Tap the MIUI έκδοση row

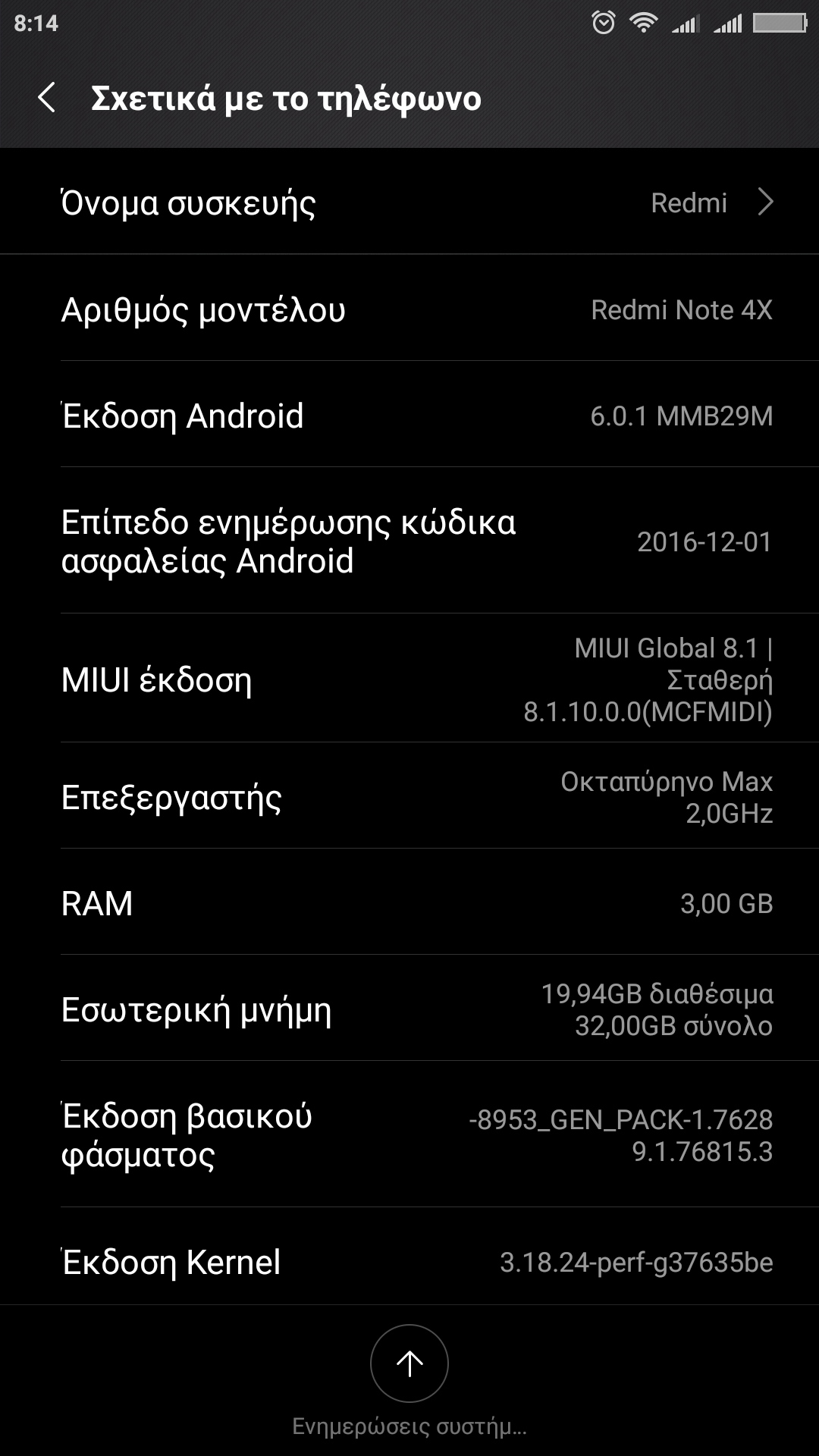[x=409, y=679]
